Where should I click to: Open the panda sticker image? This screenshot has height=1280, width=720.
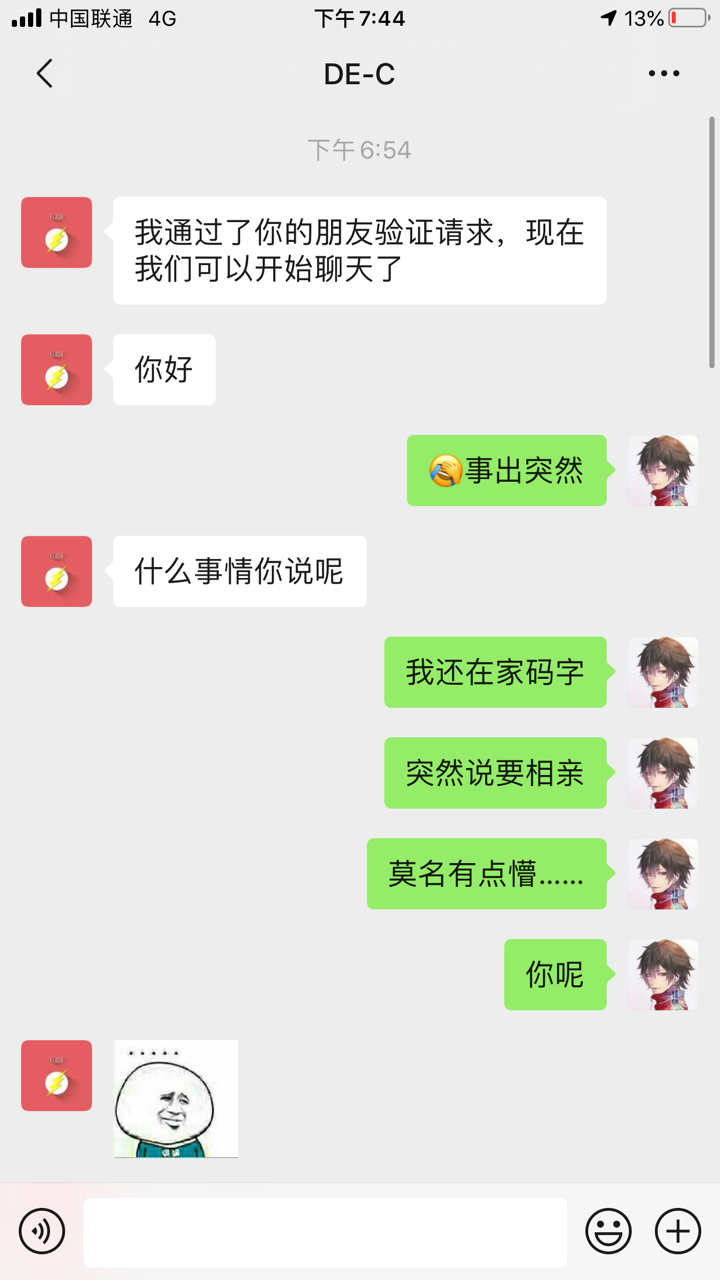[x=176, y=1098]
